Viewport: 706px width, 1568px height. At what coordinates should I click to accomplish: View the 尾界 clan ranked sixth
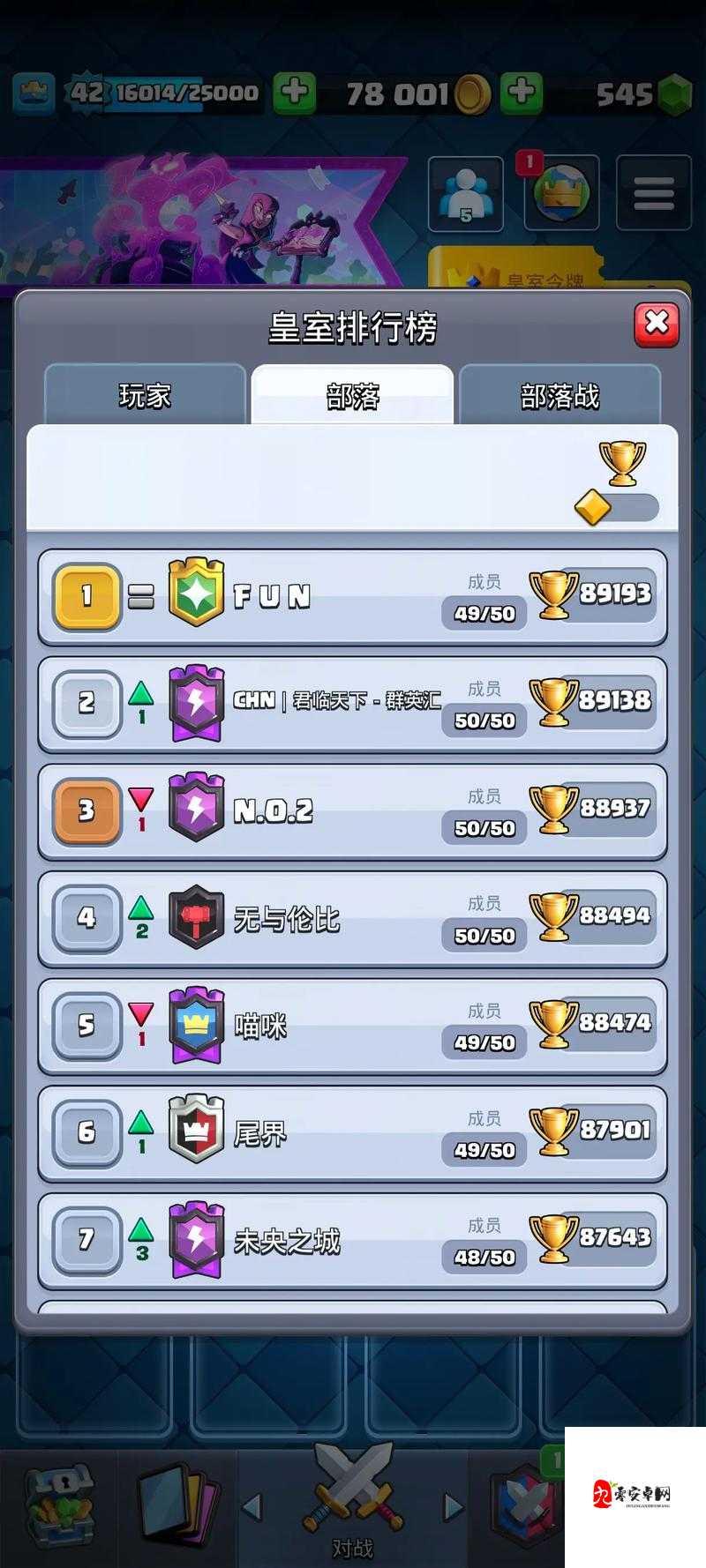[x=352, y=1133]
